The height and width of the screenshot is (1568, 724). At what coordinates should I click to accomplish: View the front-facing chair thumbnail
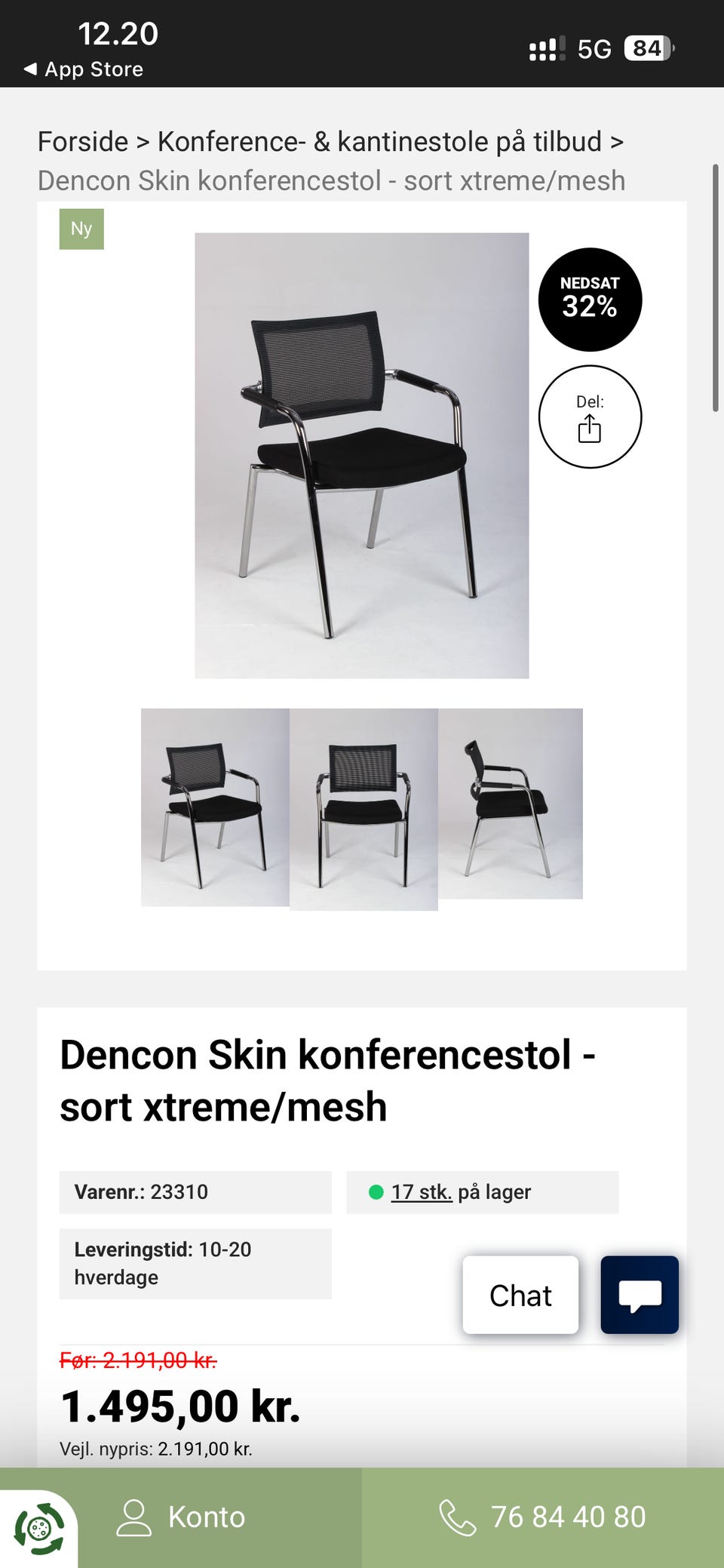point(364,809)
